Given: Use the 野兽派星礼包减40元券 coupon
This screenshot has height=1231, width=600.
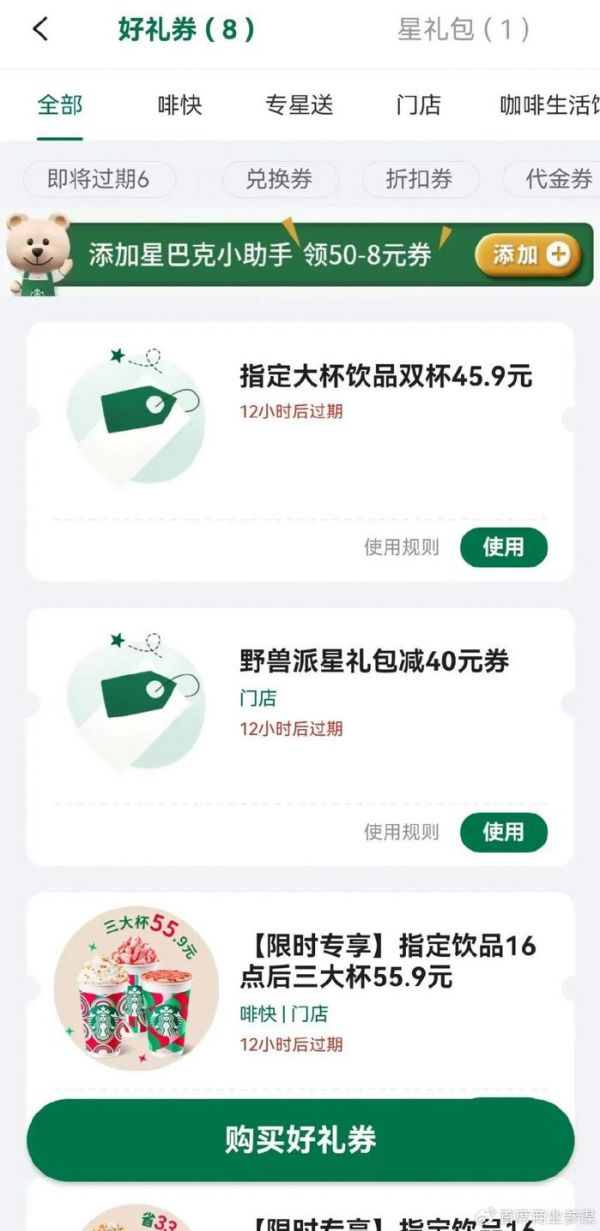Looking at the screenshot, I should pos(503,831).
